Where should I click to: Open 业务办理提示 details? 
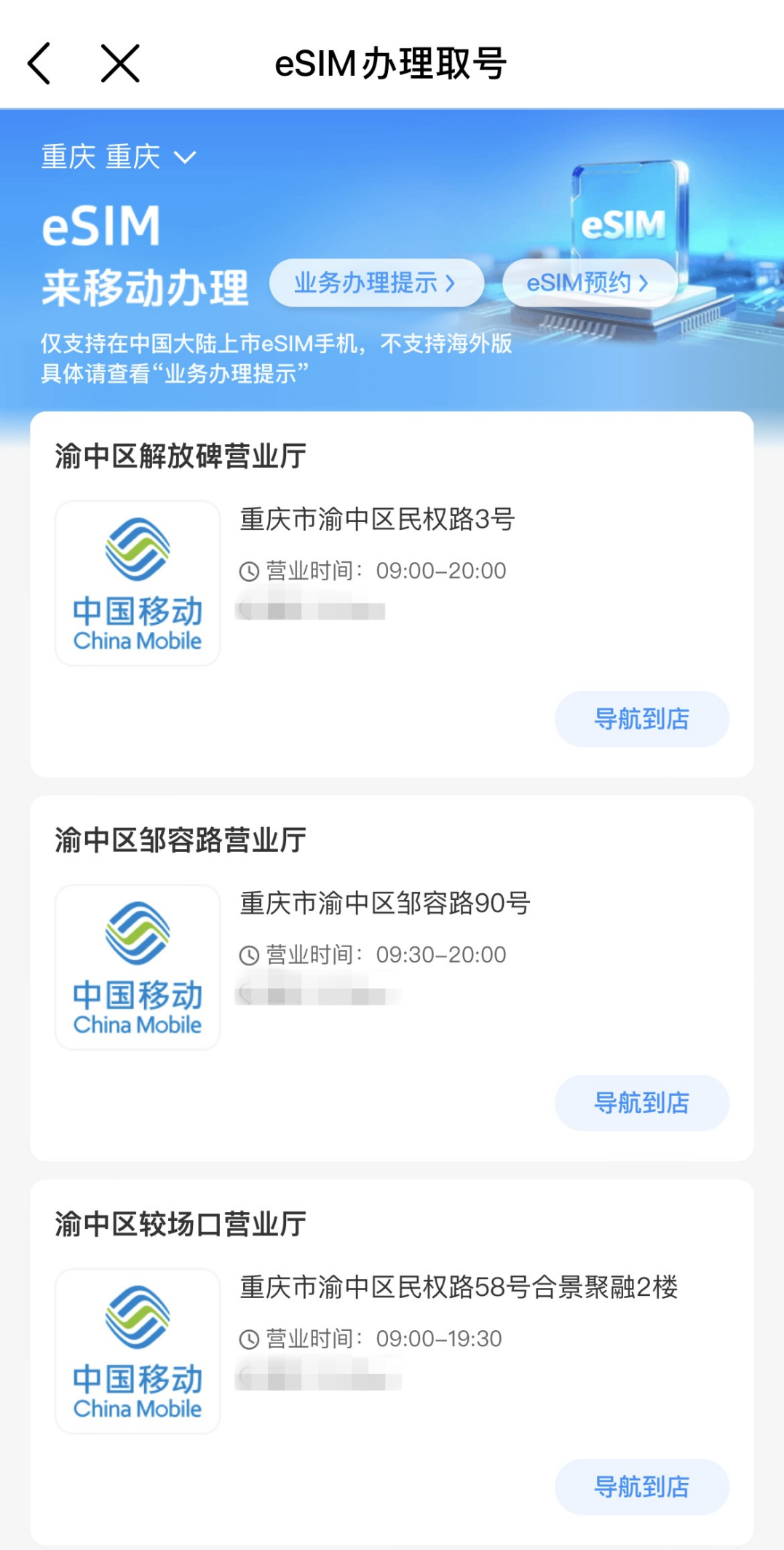coord(376,282)
